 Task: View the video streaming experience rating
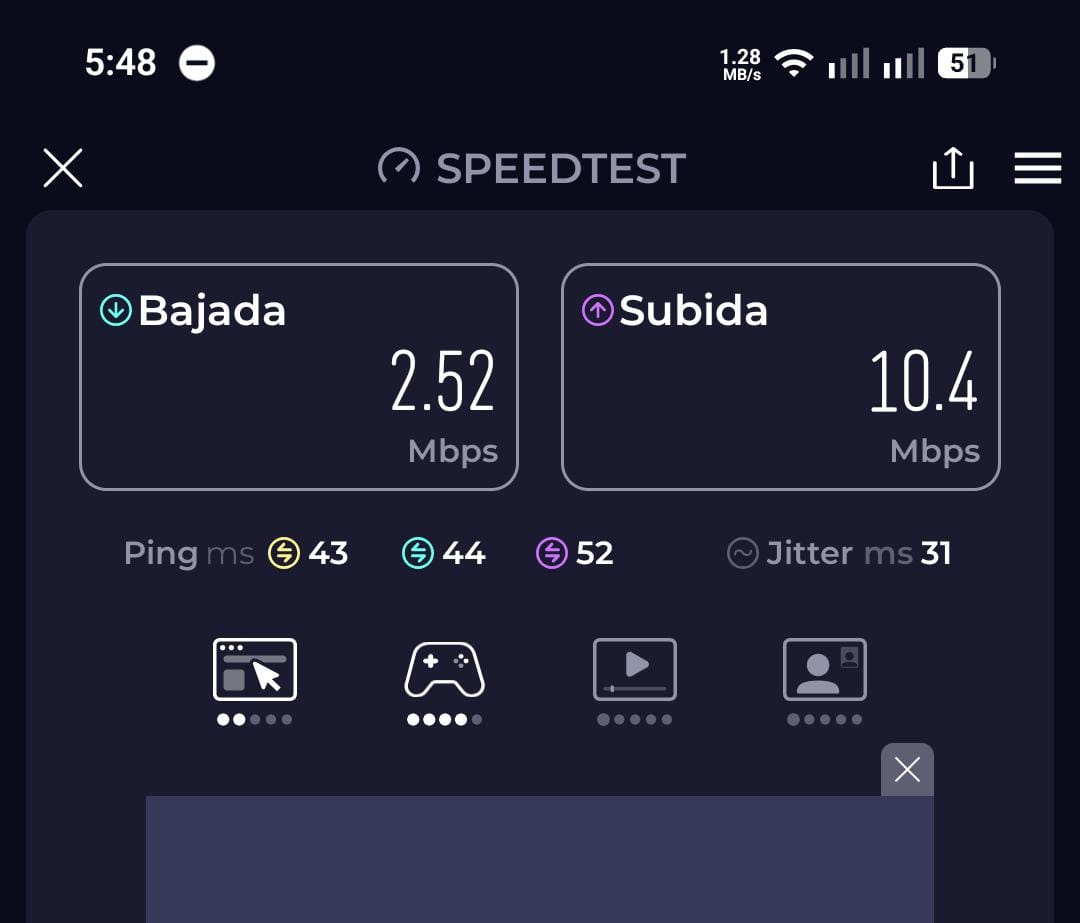click(634, 681)
